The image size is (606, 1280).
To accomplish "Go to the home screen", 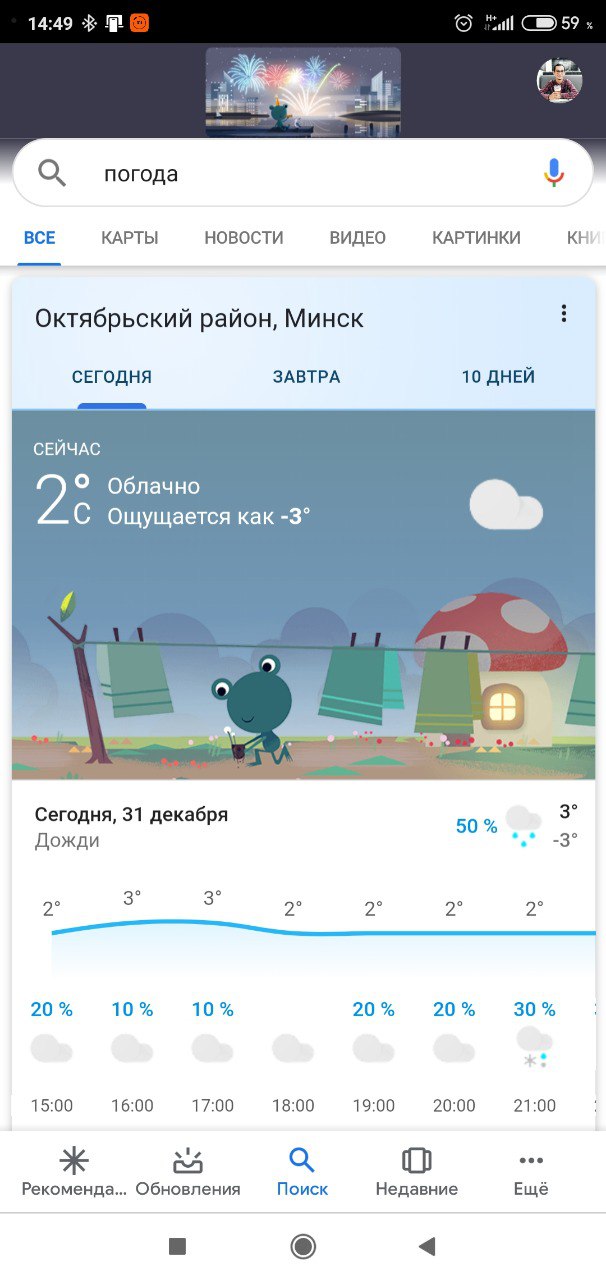I will pyautogui.click(x=303, y=1246).
